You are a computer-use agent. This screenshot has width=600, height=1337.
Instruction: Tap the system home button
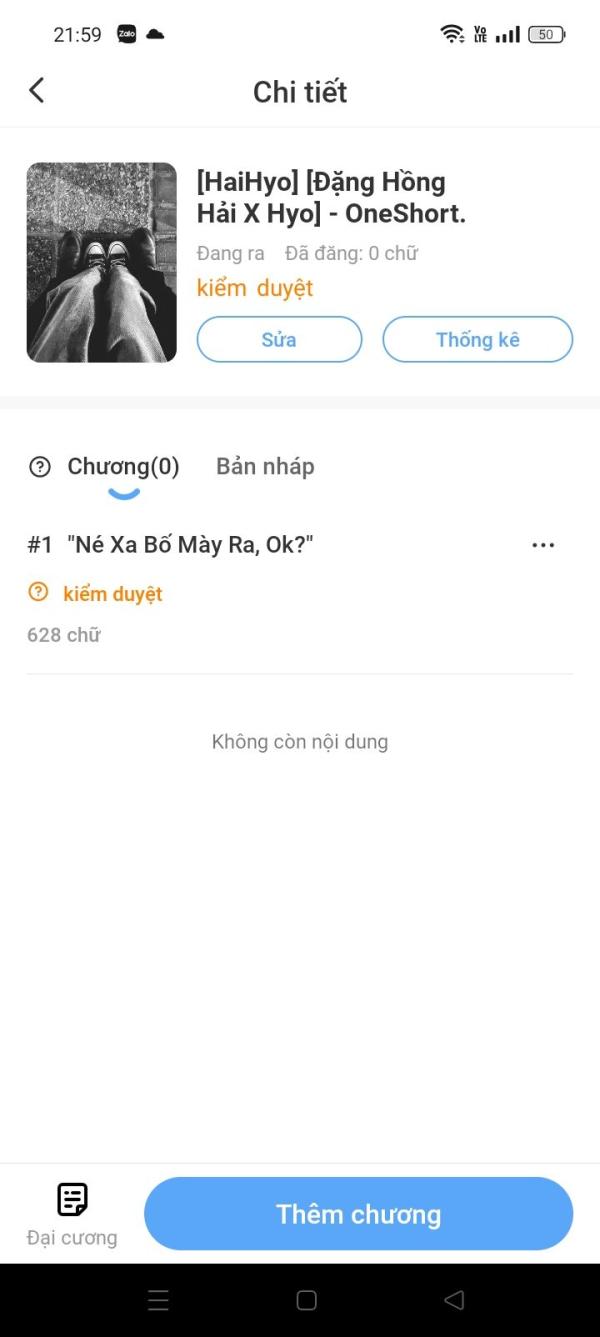click(x=307, y=1300)
